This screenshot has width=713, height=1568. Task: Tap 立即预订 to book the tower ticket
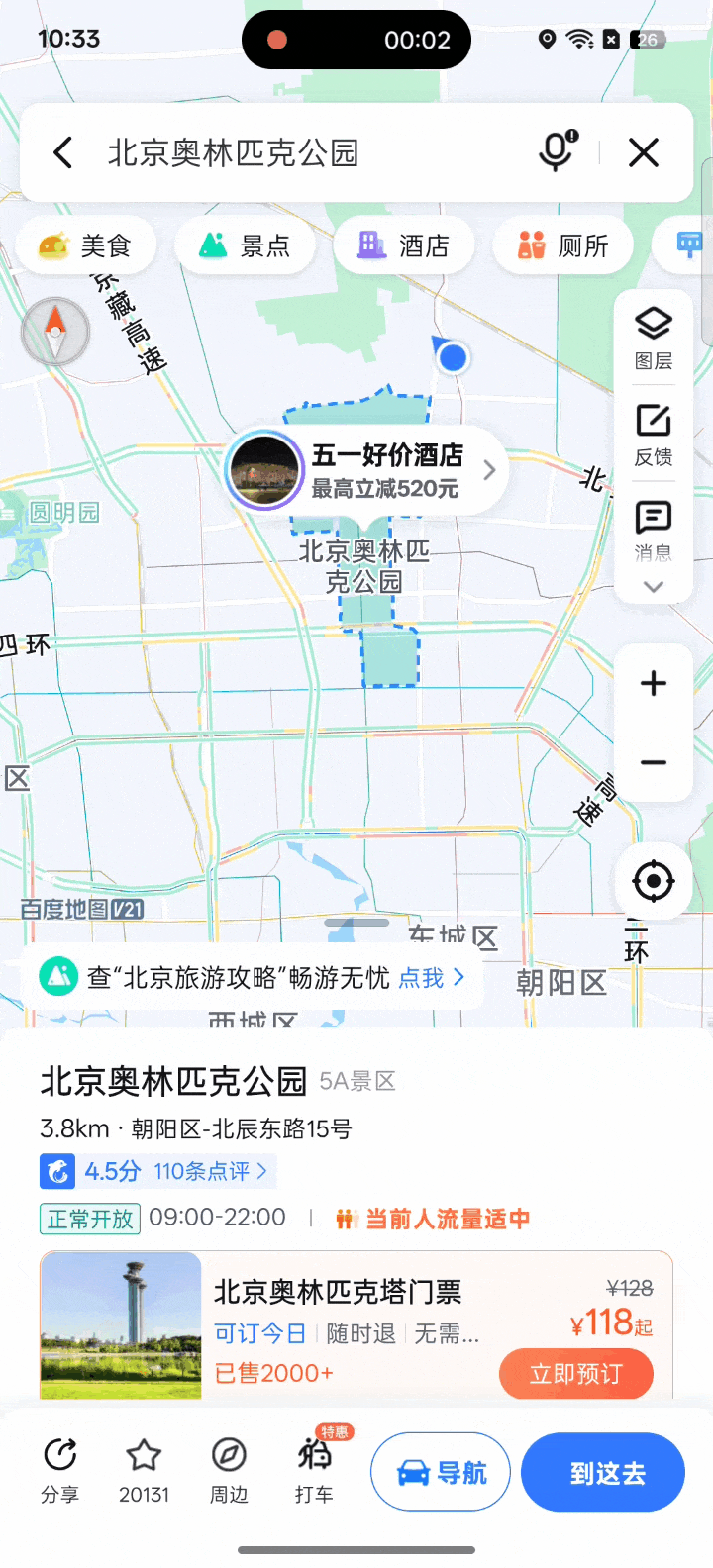pos(575,1374)
